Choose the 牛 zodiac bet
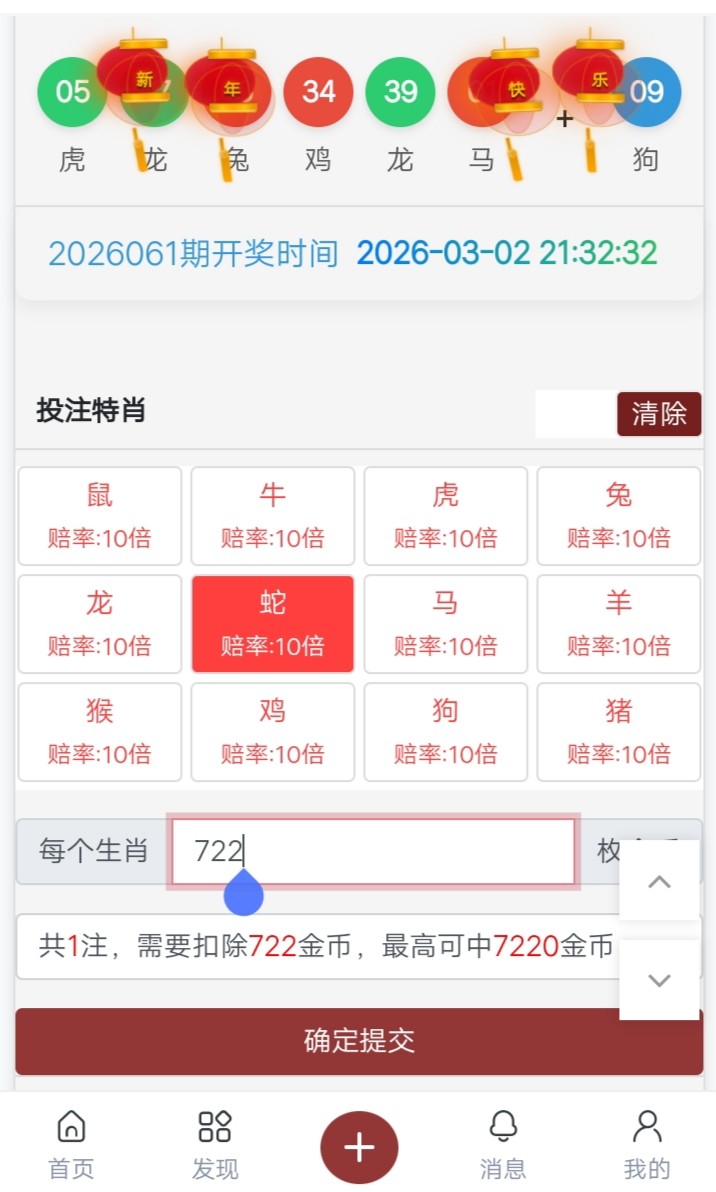 (273, 516)
